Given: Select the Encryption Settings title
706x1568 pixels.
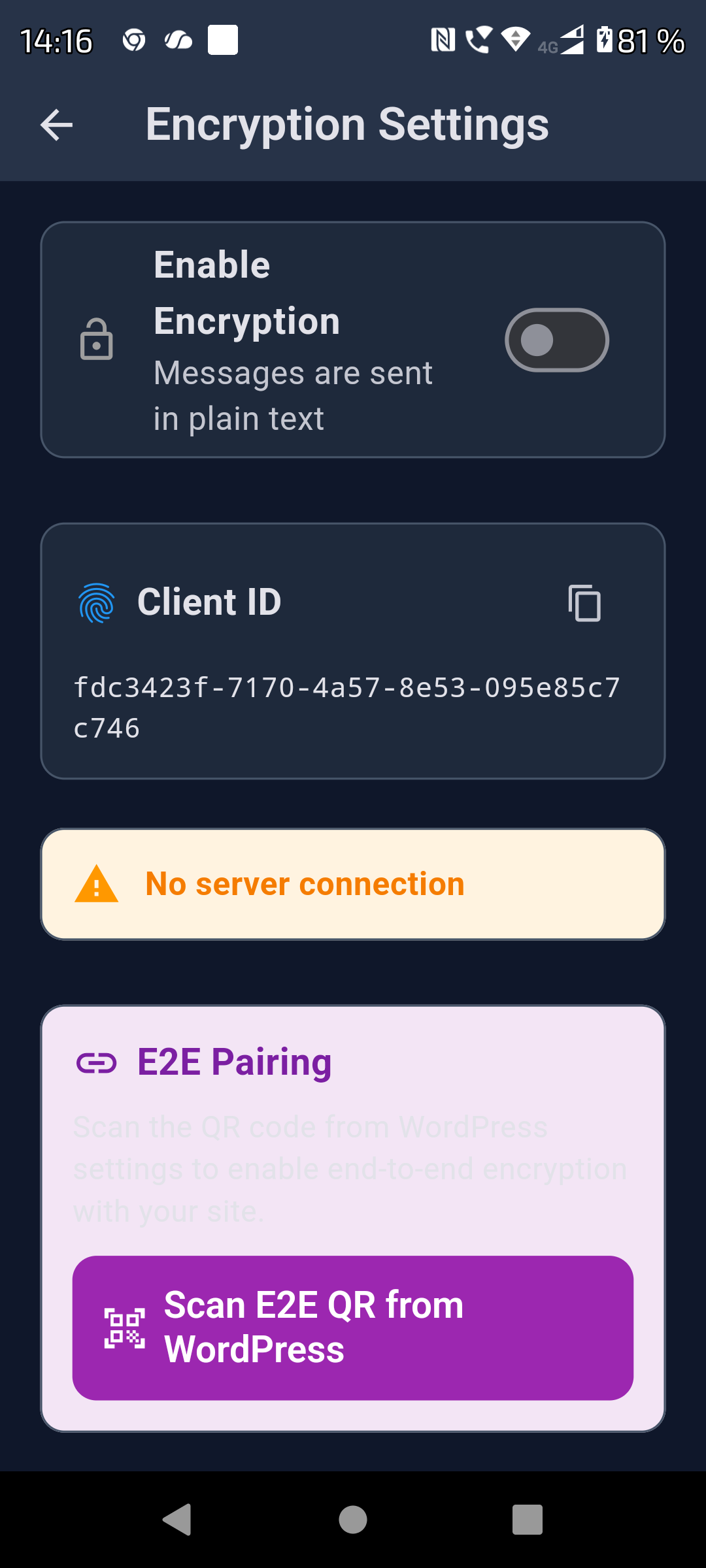Looking at the screenshot, I should tap(348, 124).
